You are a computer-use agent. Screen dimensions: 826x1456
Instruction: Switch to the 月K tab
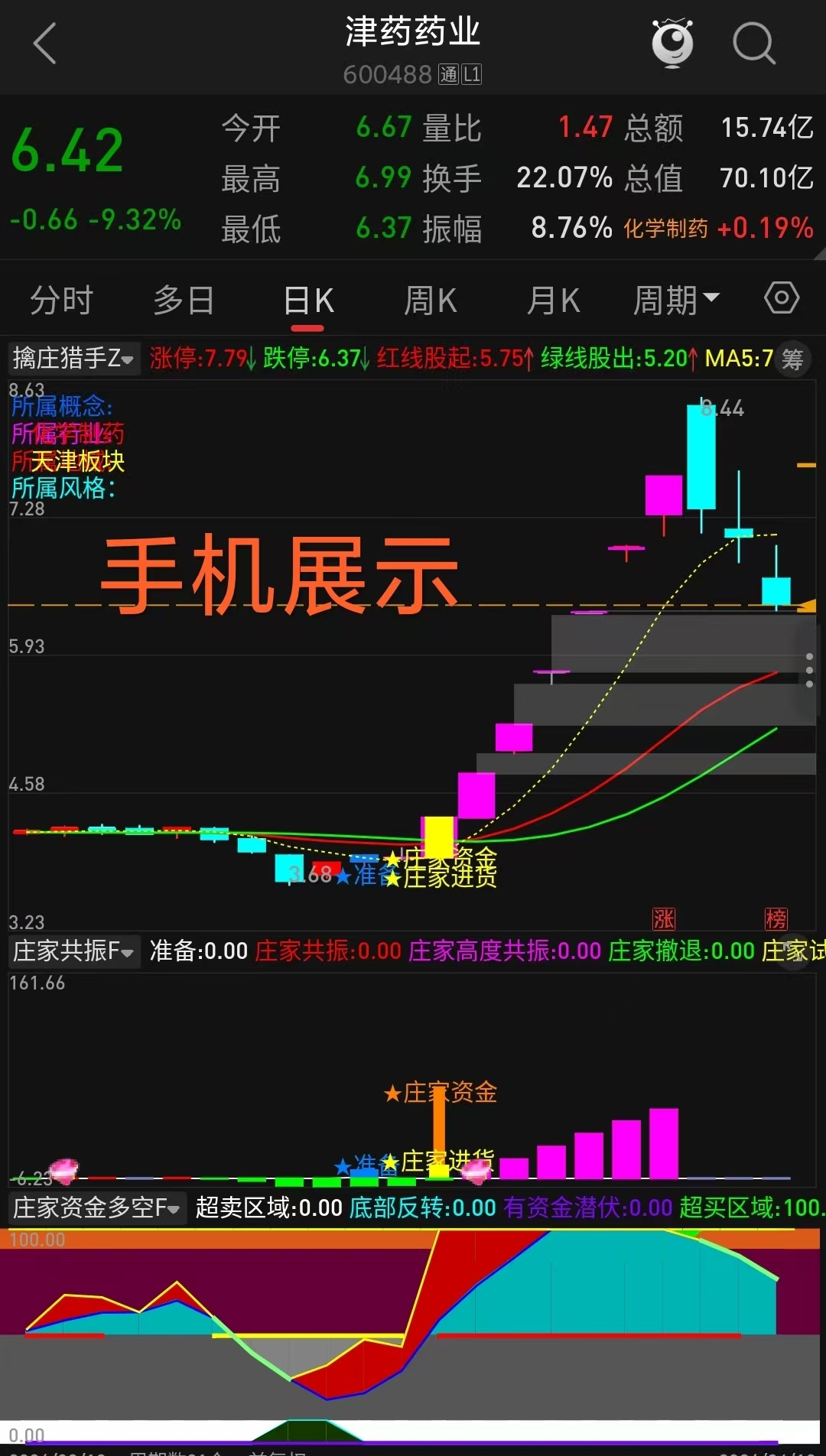pos(553,301)
